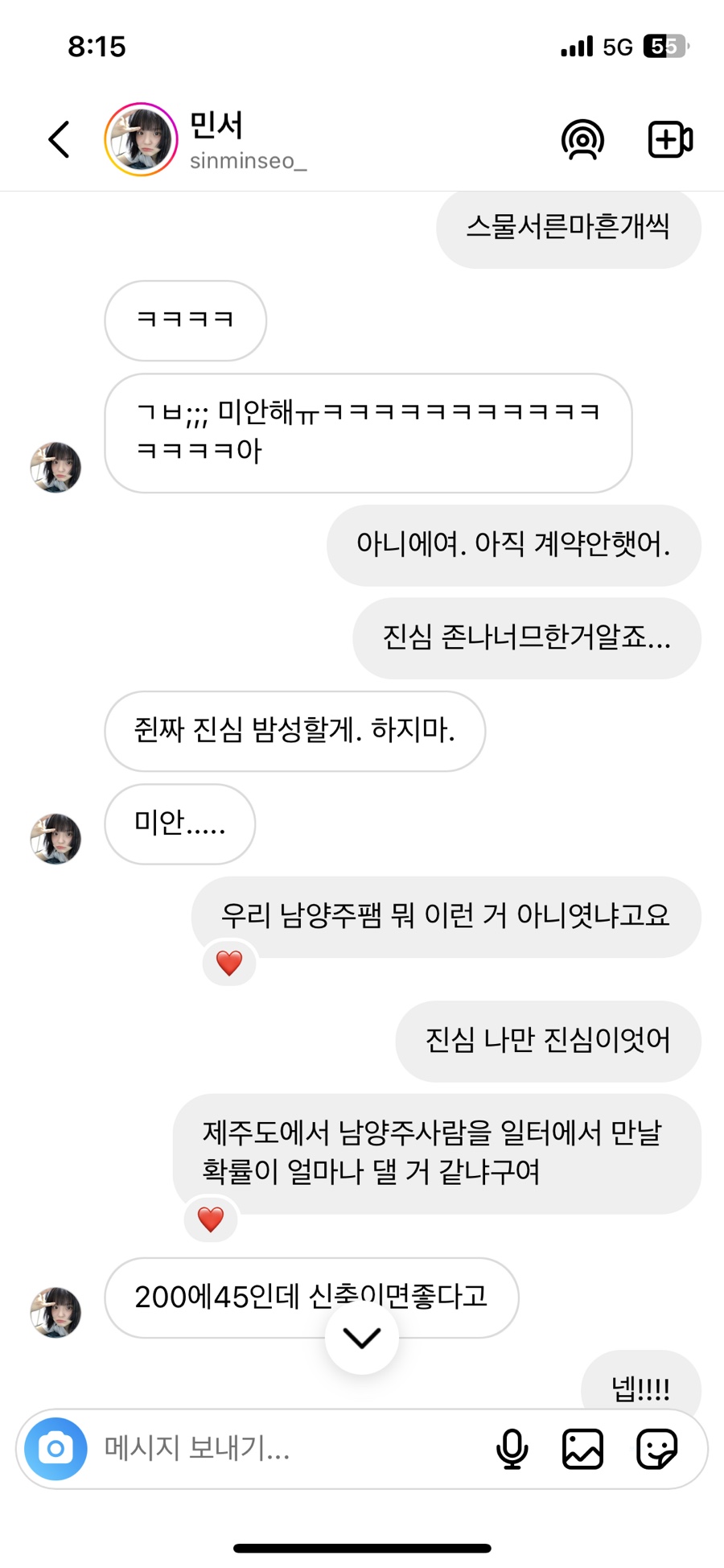
Task: Open the camera from message bar
Action: coord(56,1449)
